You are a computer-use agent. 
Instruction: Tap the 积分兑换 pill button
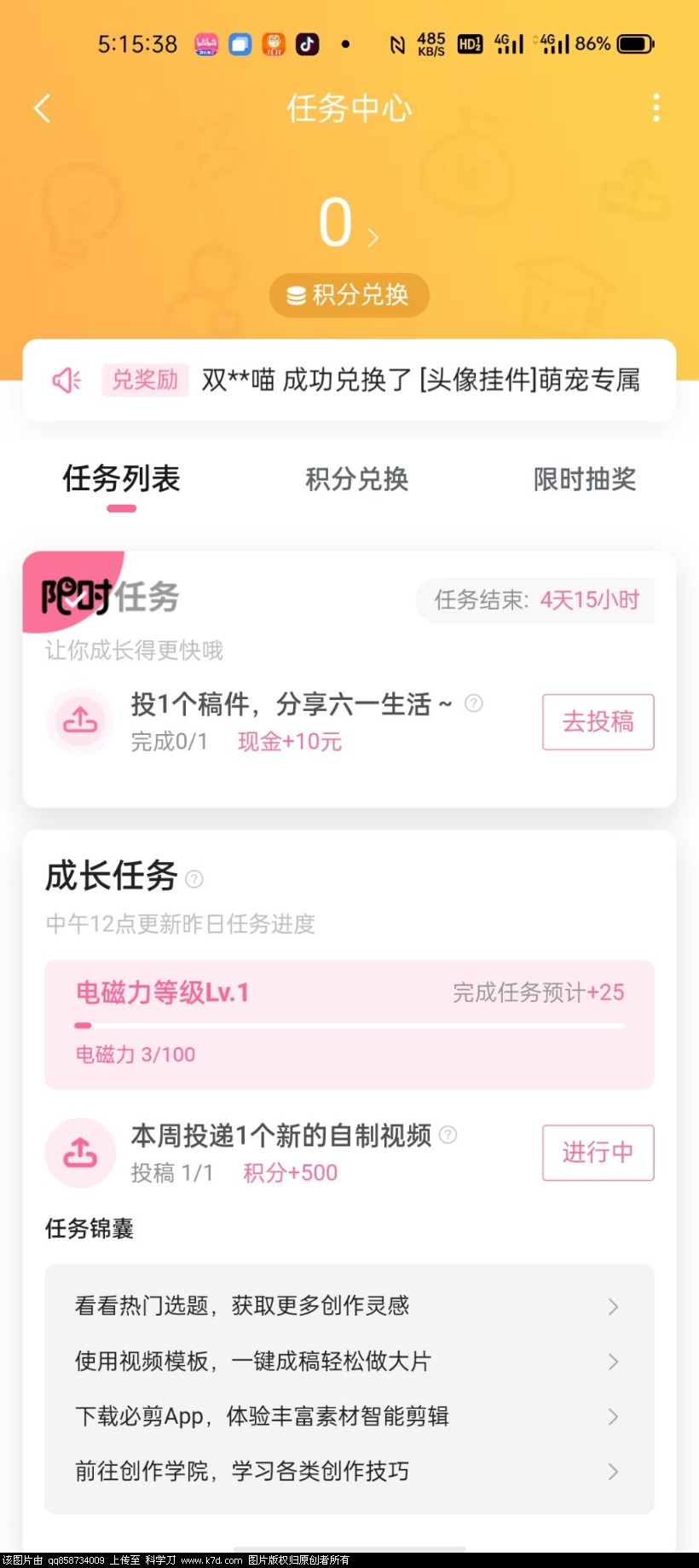(349, 295)
